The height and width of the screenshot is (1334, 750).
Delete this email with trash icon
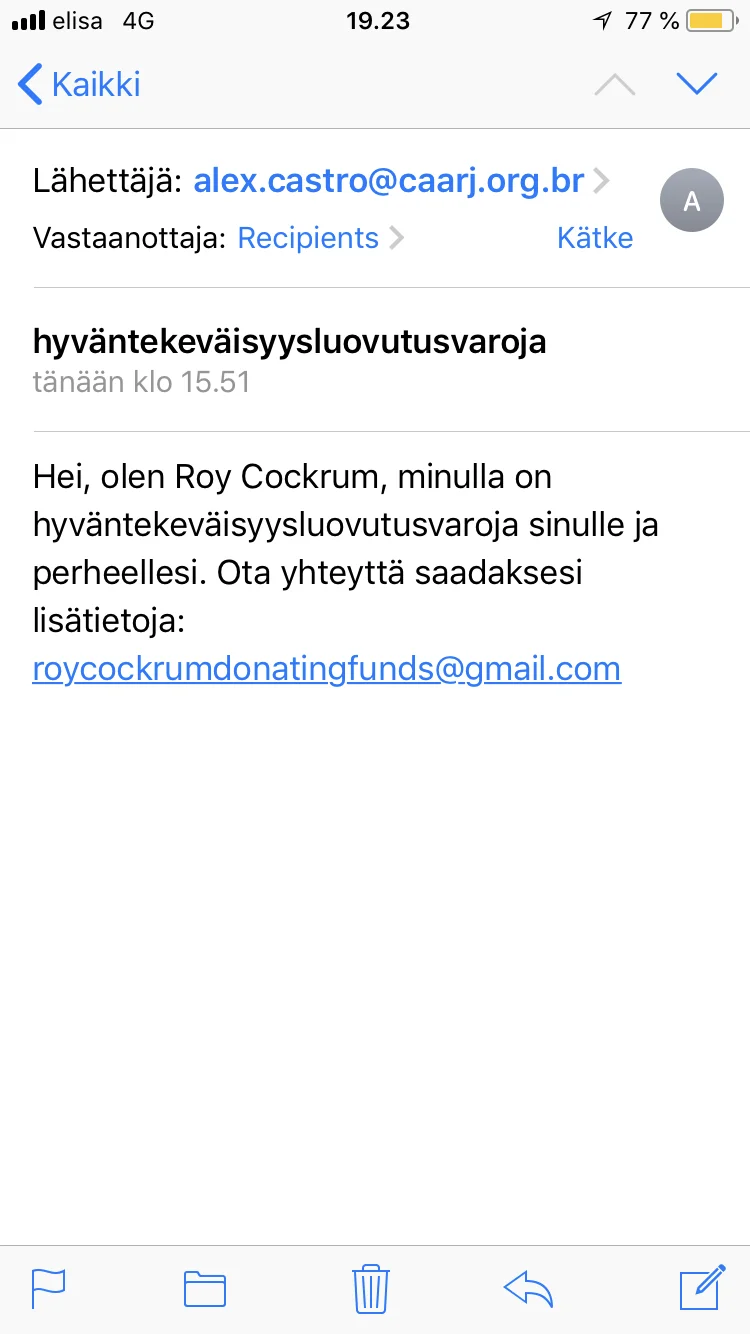tap(370, 1288)
